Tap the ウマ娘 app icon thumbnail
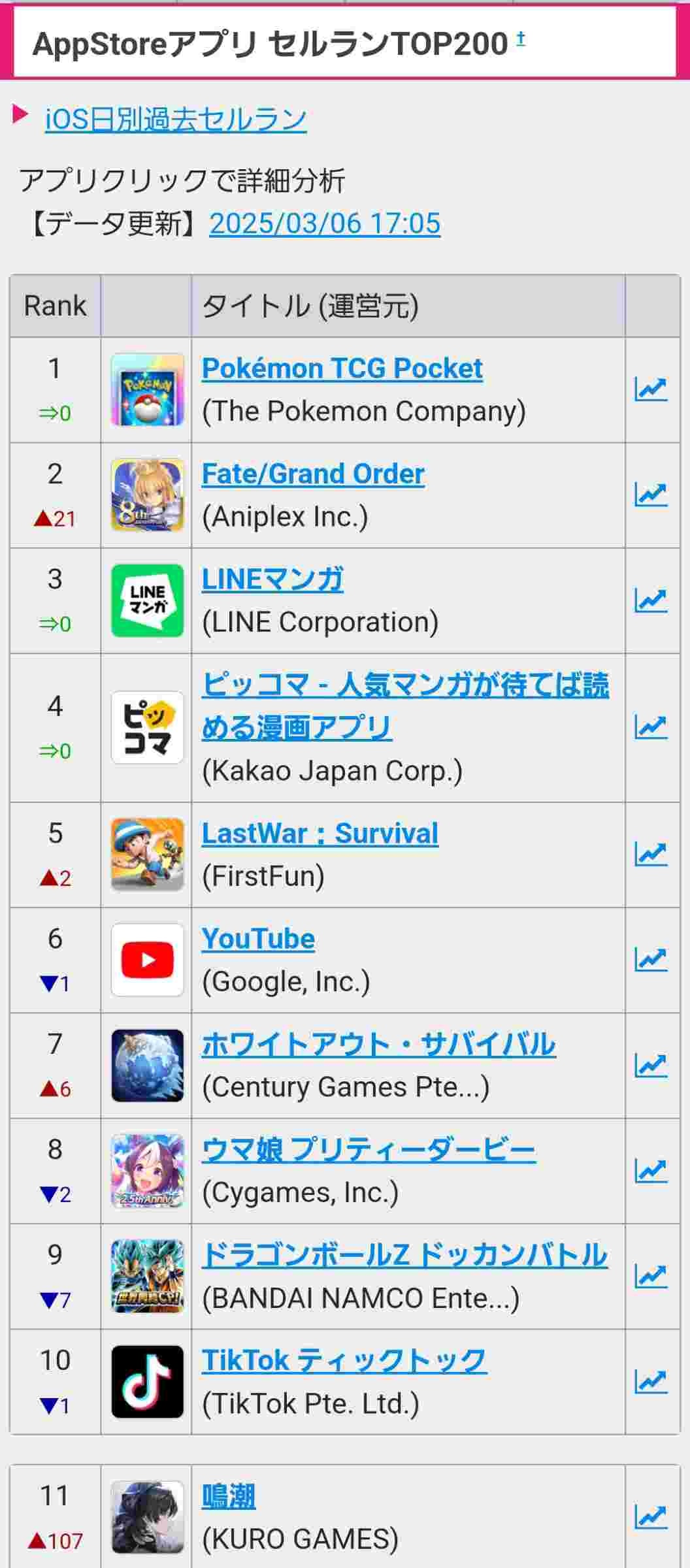690x1568 pixels. point(147,1171)
